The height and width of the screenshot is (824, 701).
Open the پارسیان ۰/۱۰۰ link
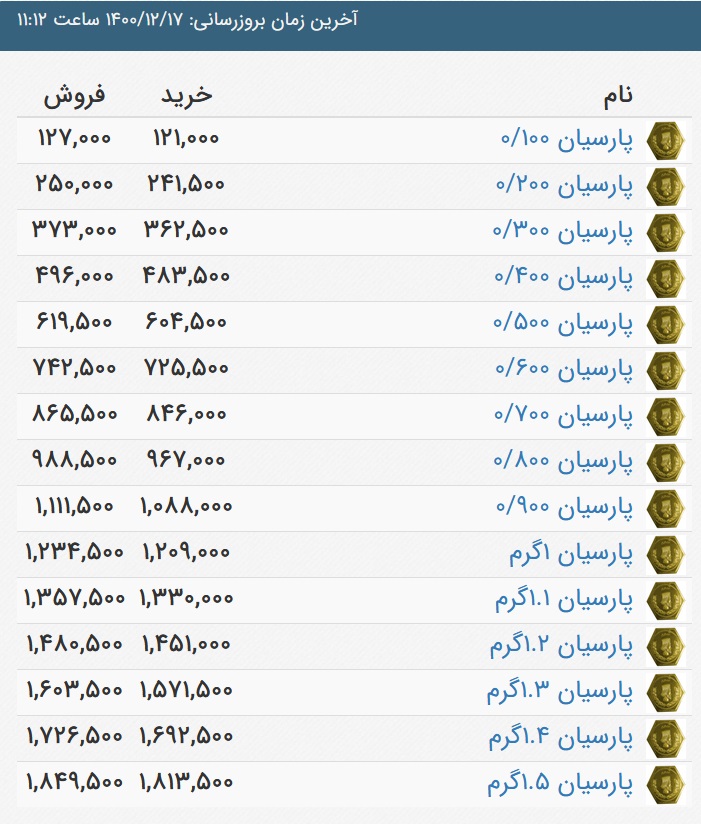(x=566, y=141)
